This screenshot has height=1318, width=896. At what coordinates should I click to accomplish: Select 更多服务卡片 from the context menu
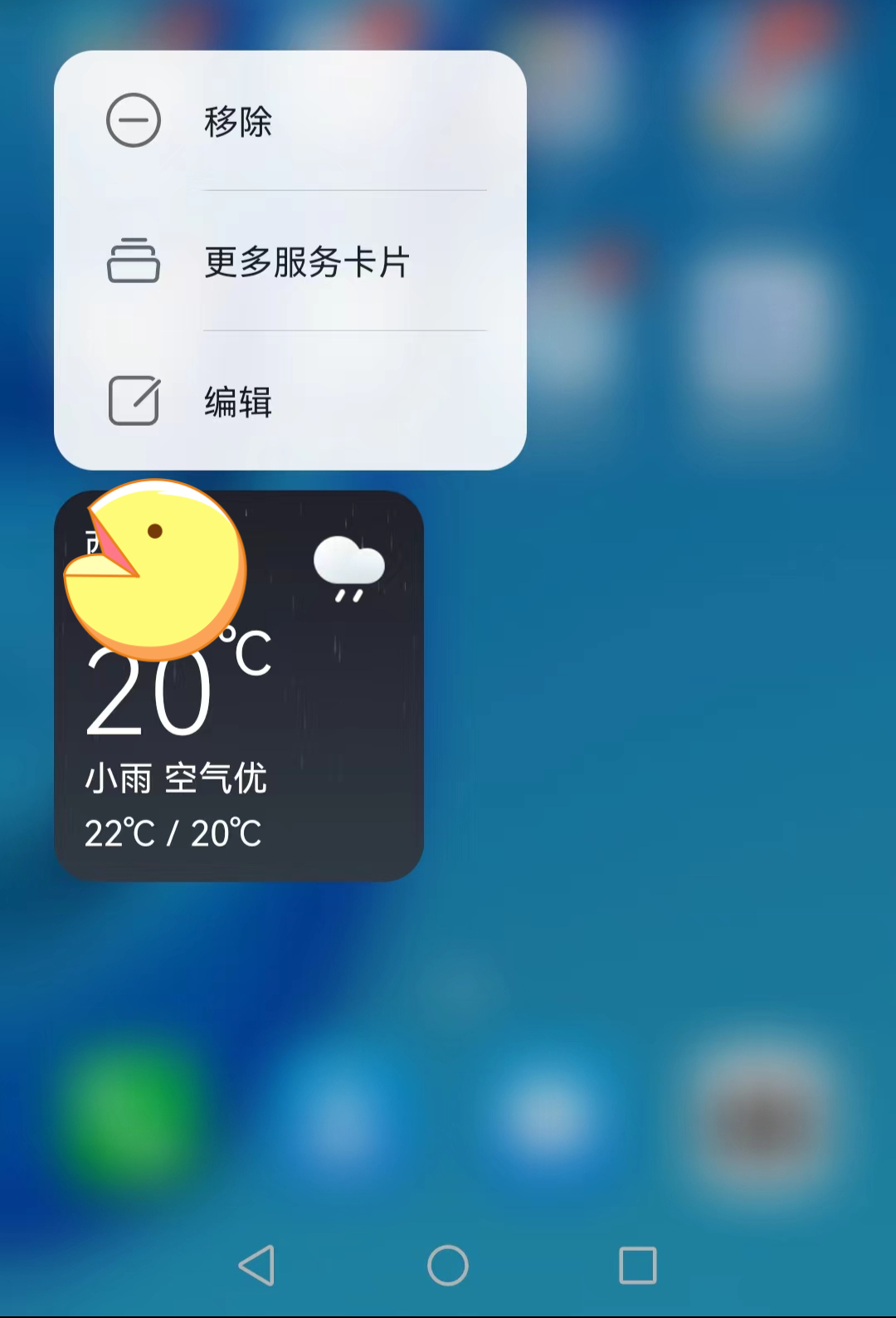306,260
